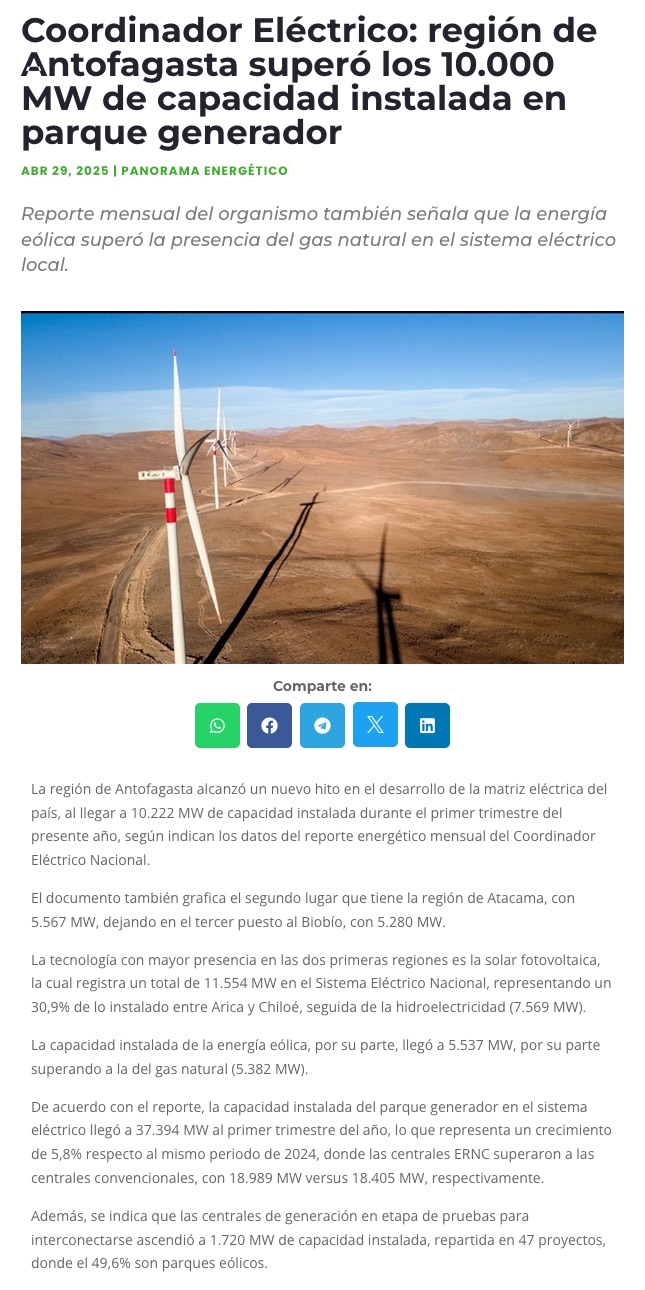Share the article via Telegram
The width and height of the screenshot is (645, 1290).
(322, 726)
